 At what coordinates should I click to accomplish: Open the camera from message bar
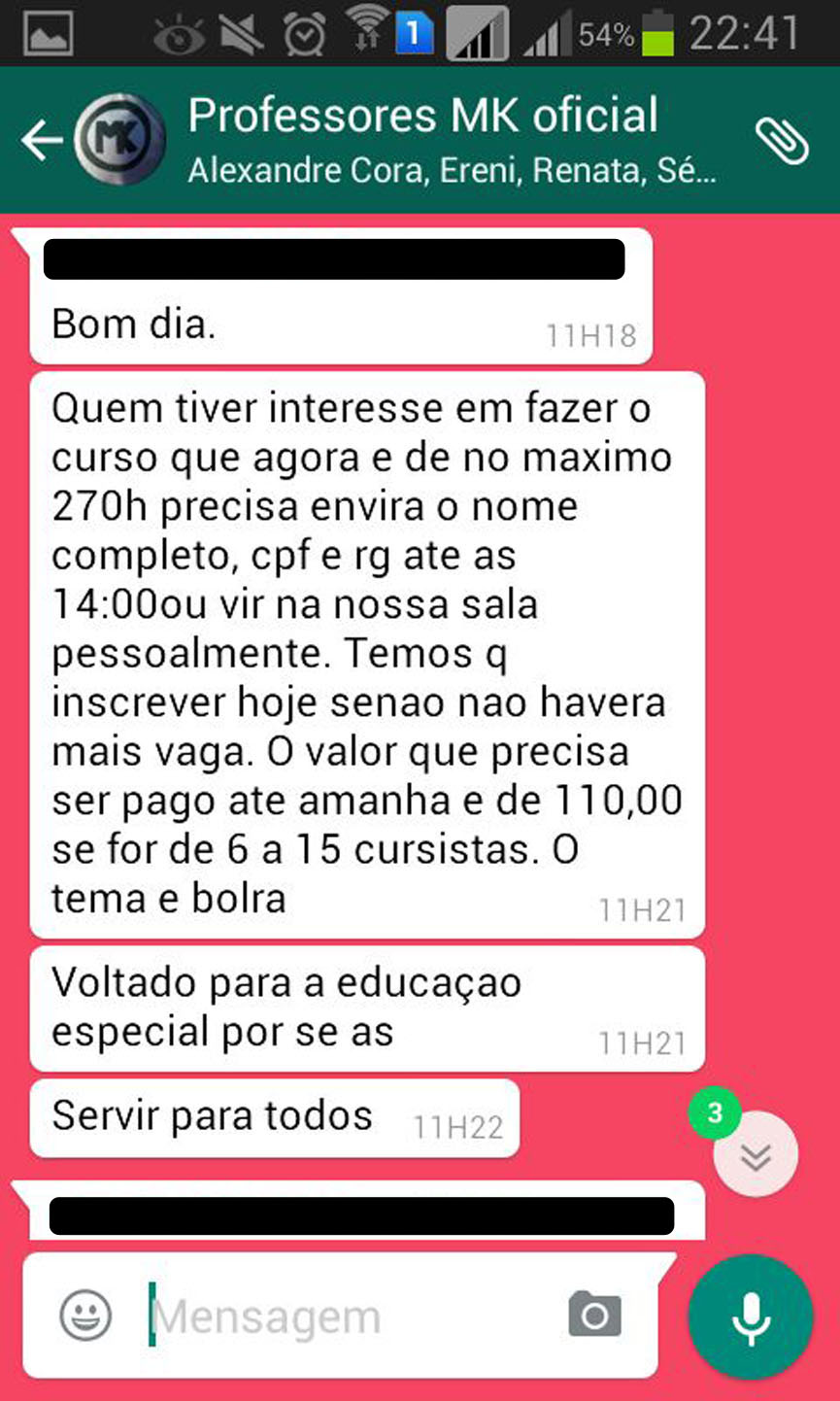point(594,1316)
